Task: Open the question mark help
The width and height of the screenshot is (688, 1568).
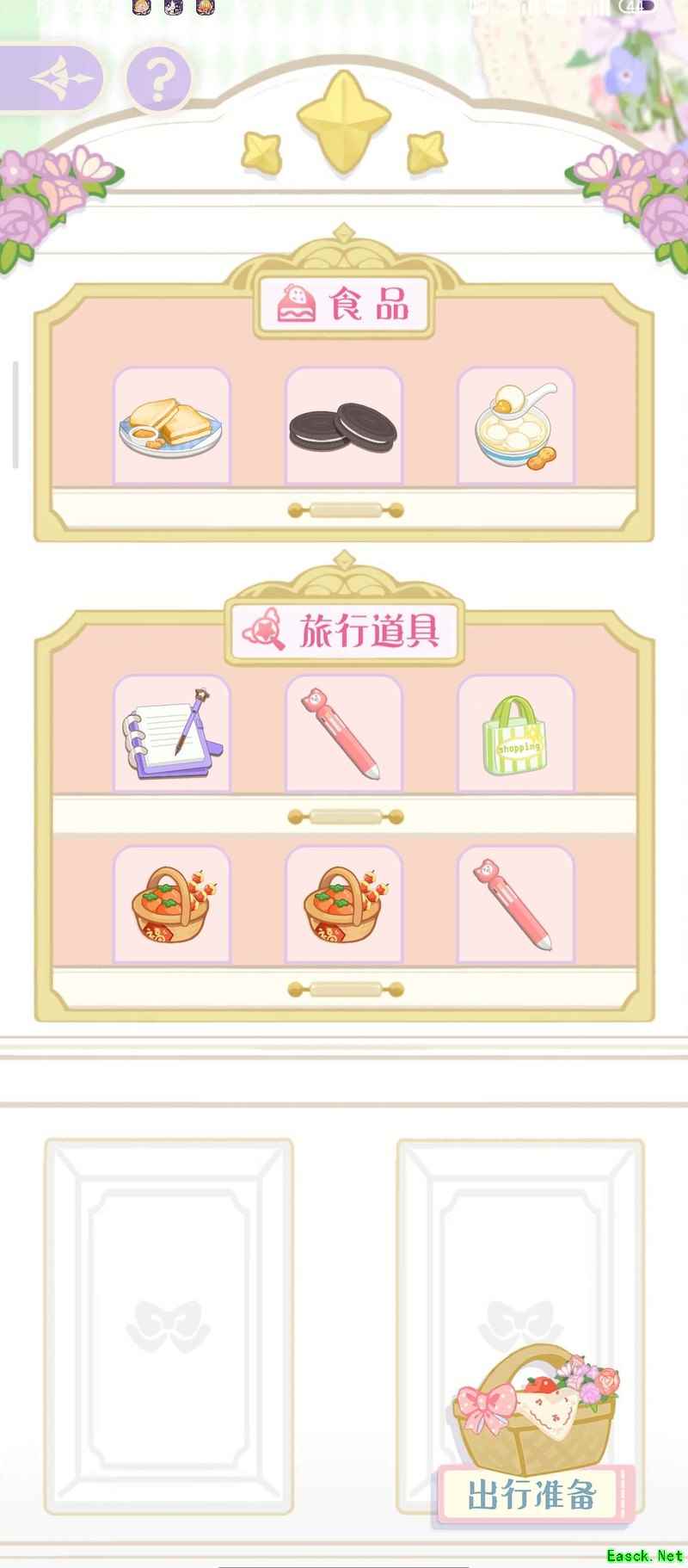Action: click(x=158, y=79)
